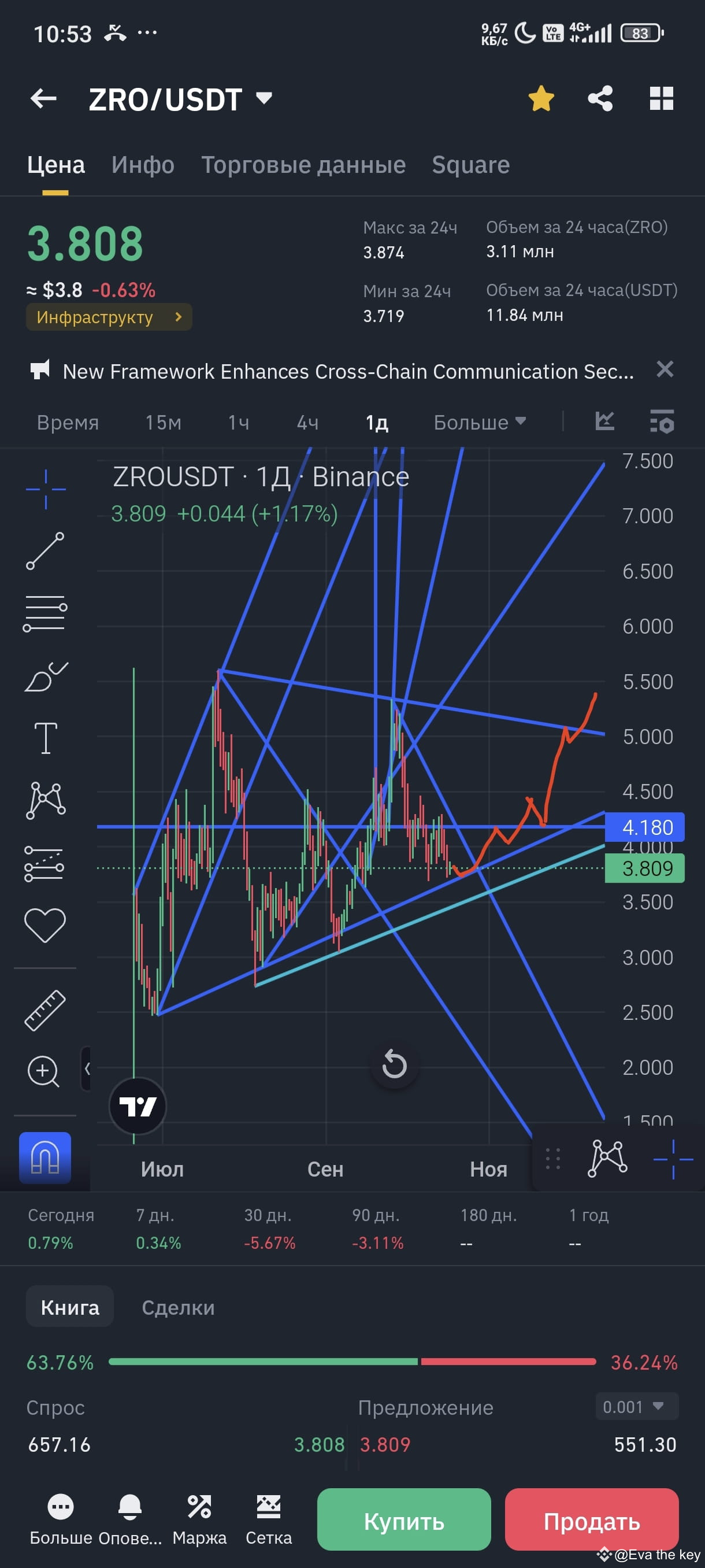The image size is (705, 1568).
Task: Select the text annotation tool
Action: pyautogui.click(x=46, y=738)
